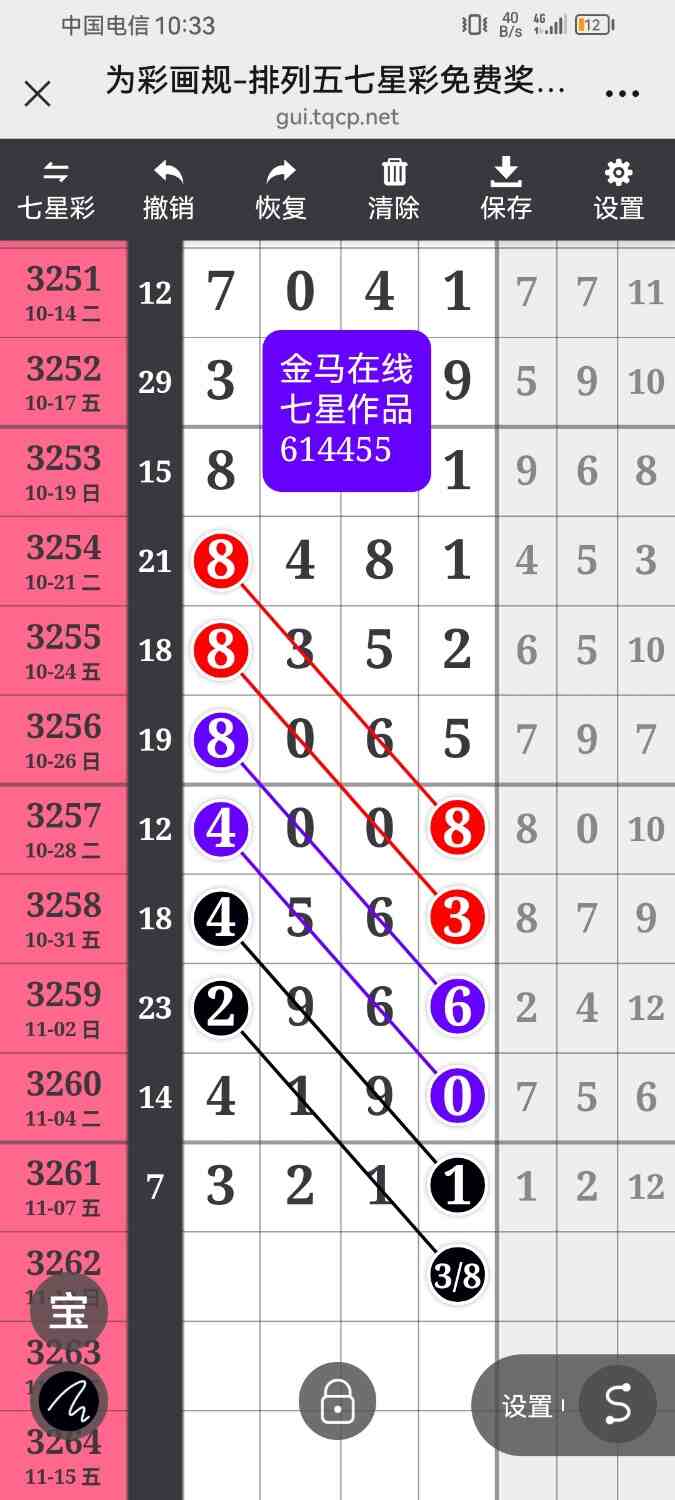Save the chart with 保存

506,190
